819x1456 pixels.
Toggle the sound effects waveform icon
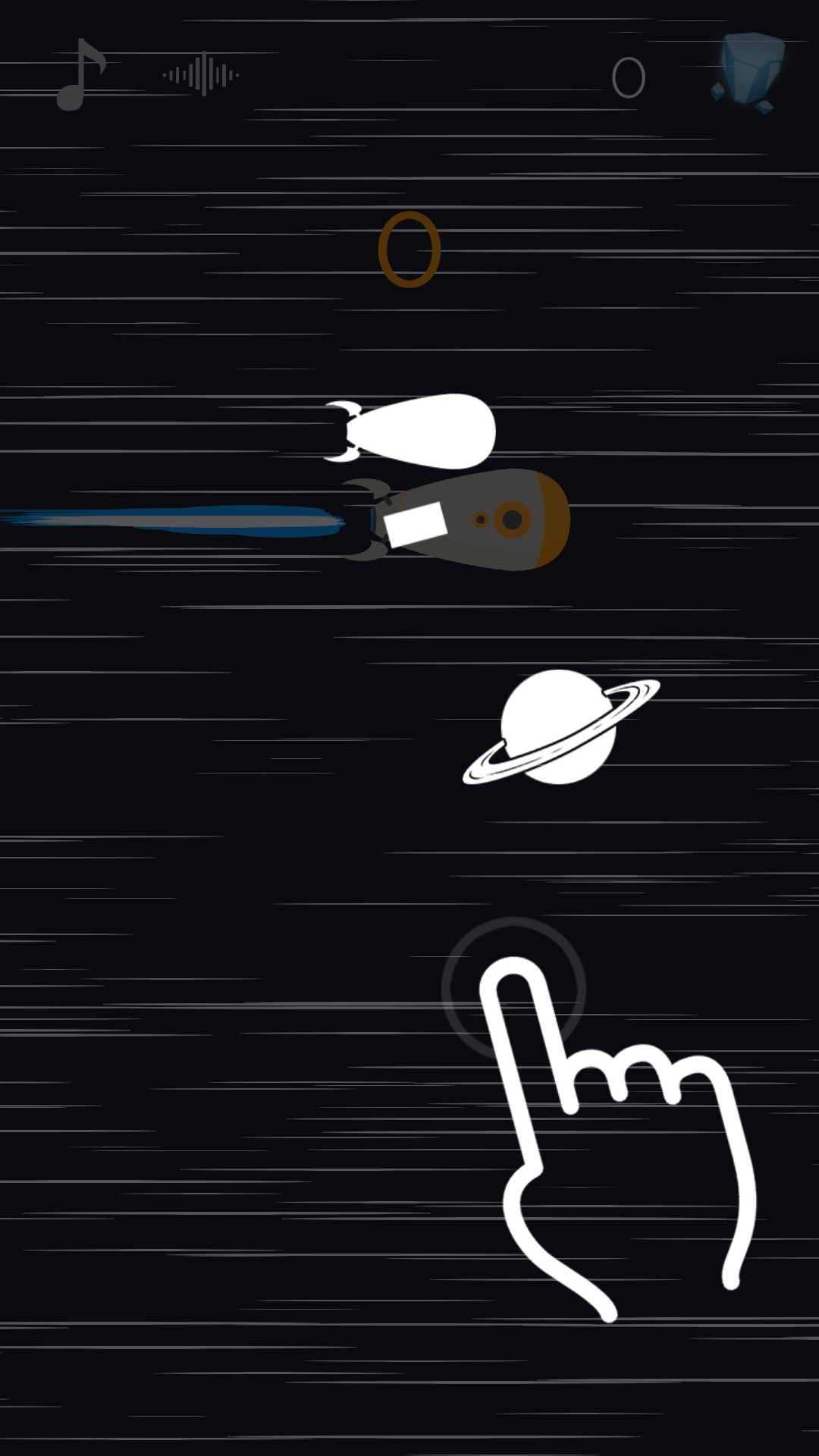tap(201, 74)
